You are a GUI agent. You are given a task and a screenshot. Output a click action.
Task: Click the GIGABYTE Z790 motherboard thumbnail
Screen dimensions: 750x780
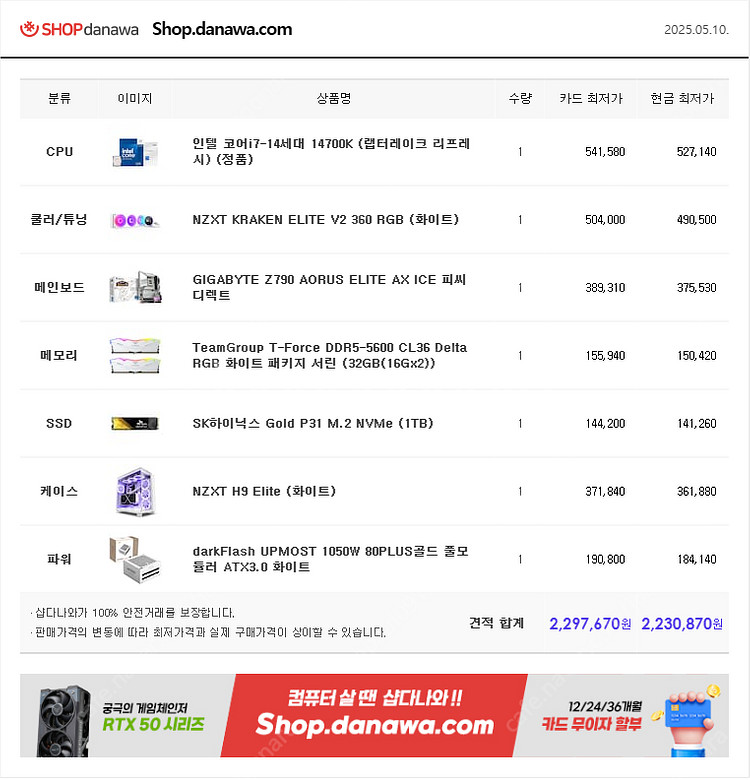coord(136,287)
